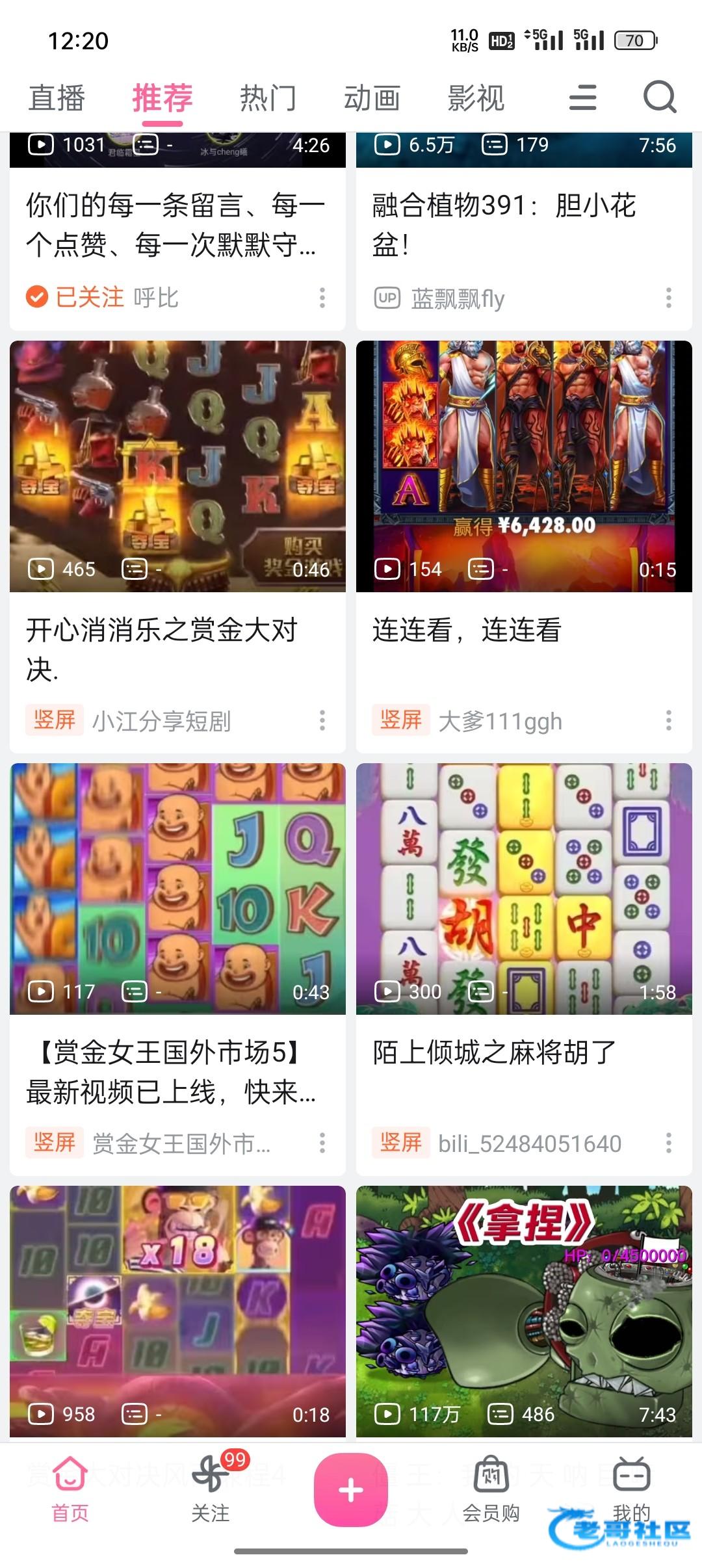Switch to the 动画 tab

tap(372, 98)
